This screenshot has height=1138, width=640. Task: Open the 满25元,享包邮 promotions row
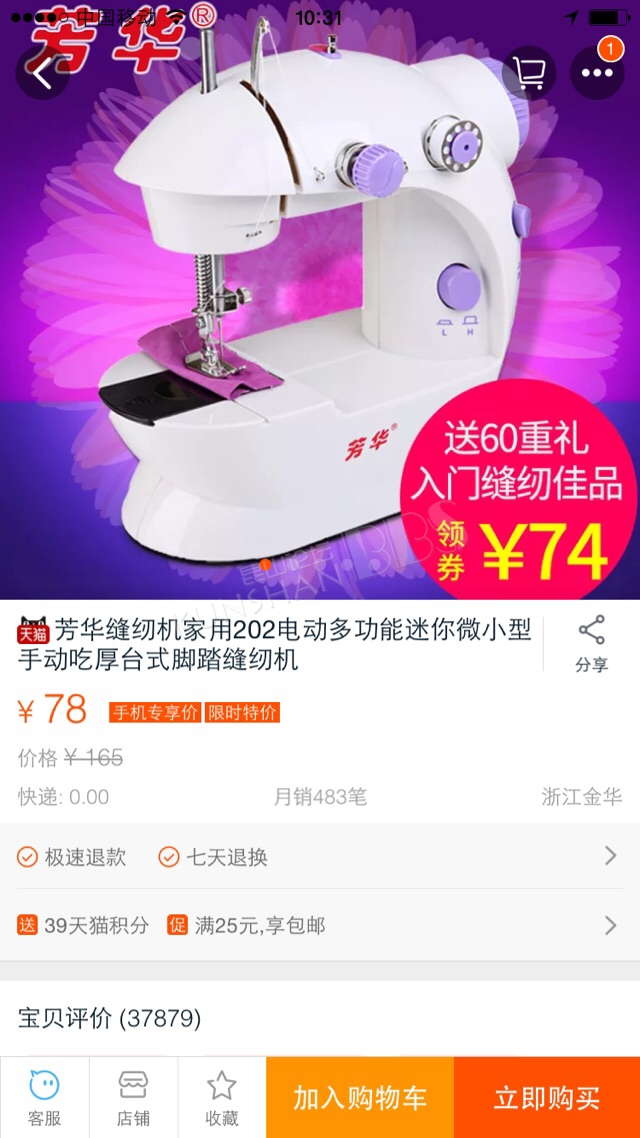pyautogui.click(x=320, y=925)
